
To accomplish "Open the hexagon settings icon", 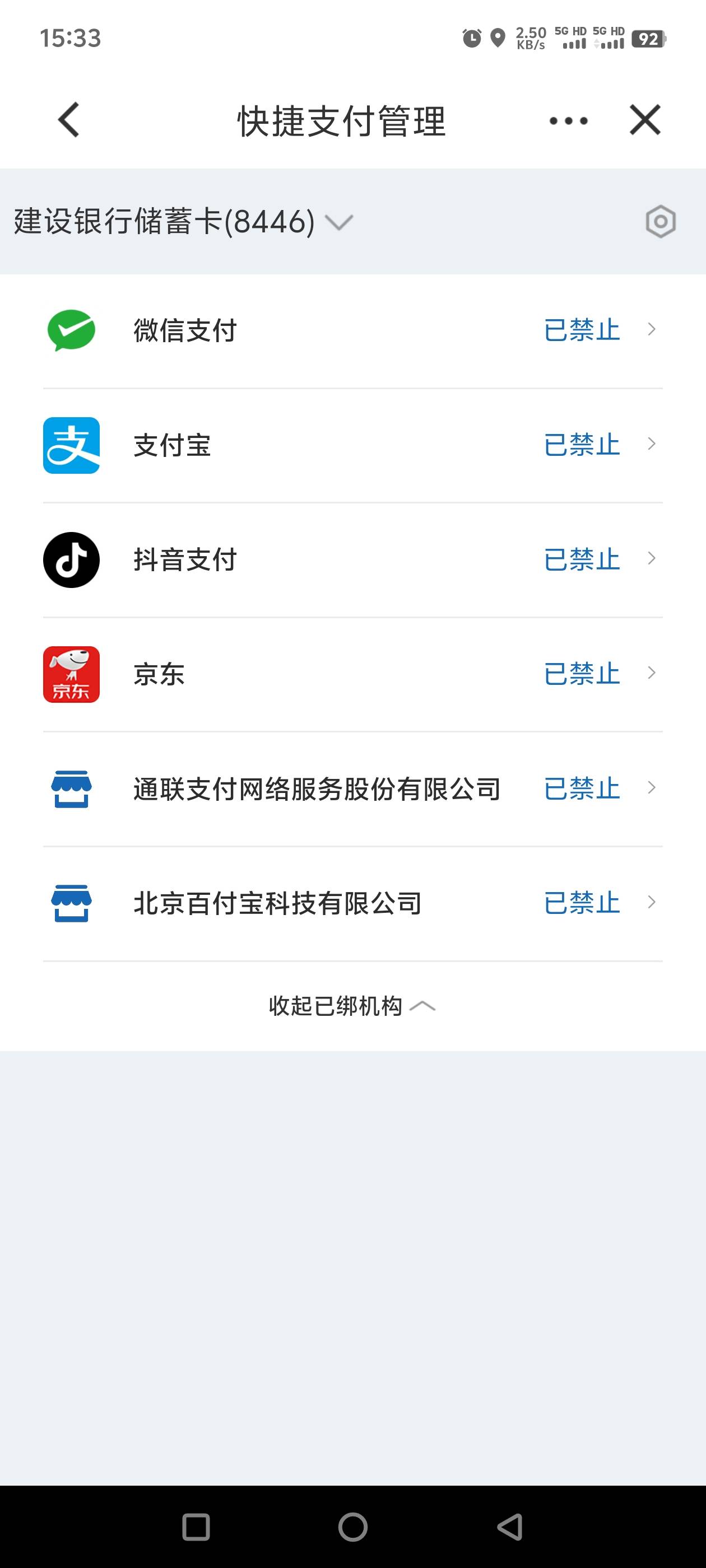I will pyautogui.click(x=660, y=222).
